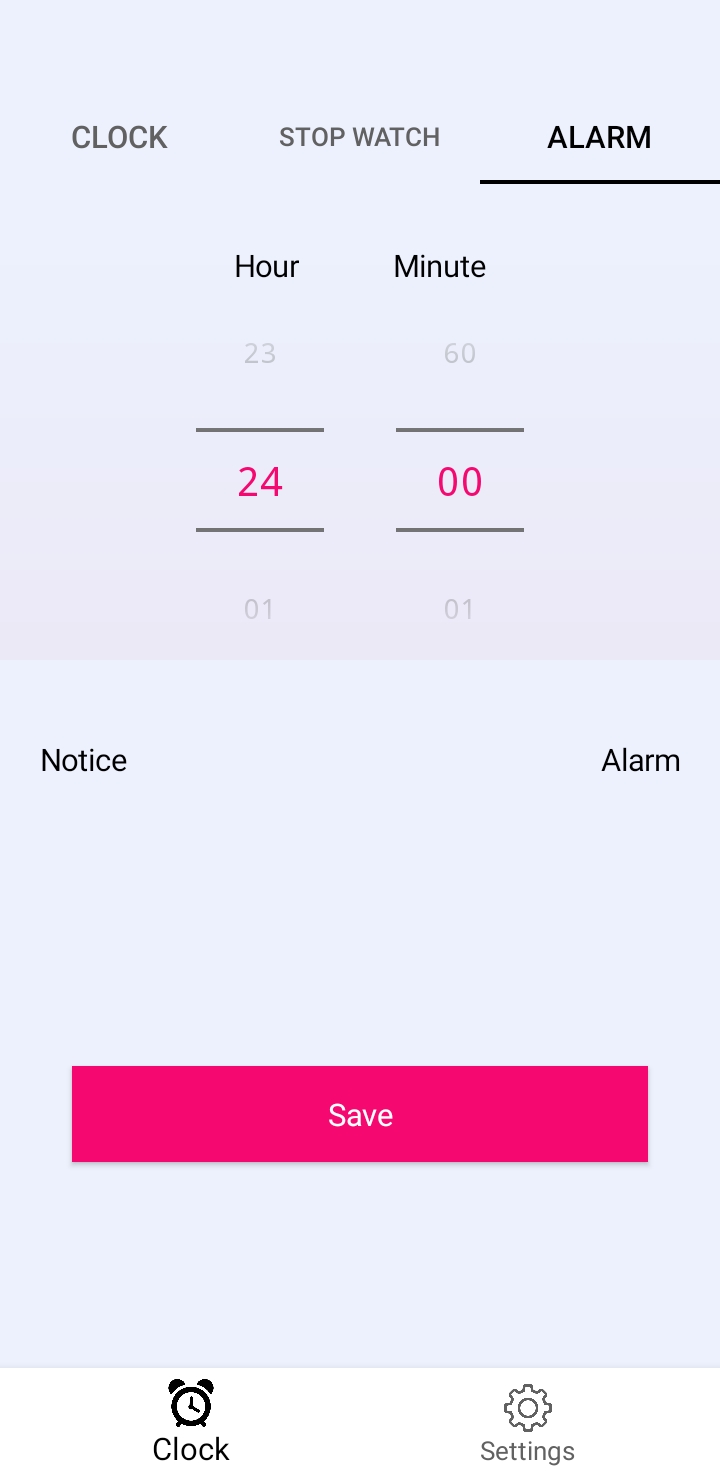Switch to the STOP WATCH tab
720x1480 pixels.
click(359, 137)
